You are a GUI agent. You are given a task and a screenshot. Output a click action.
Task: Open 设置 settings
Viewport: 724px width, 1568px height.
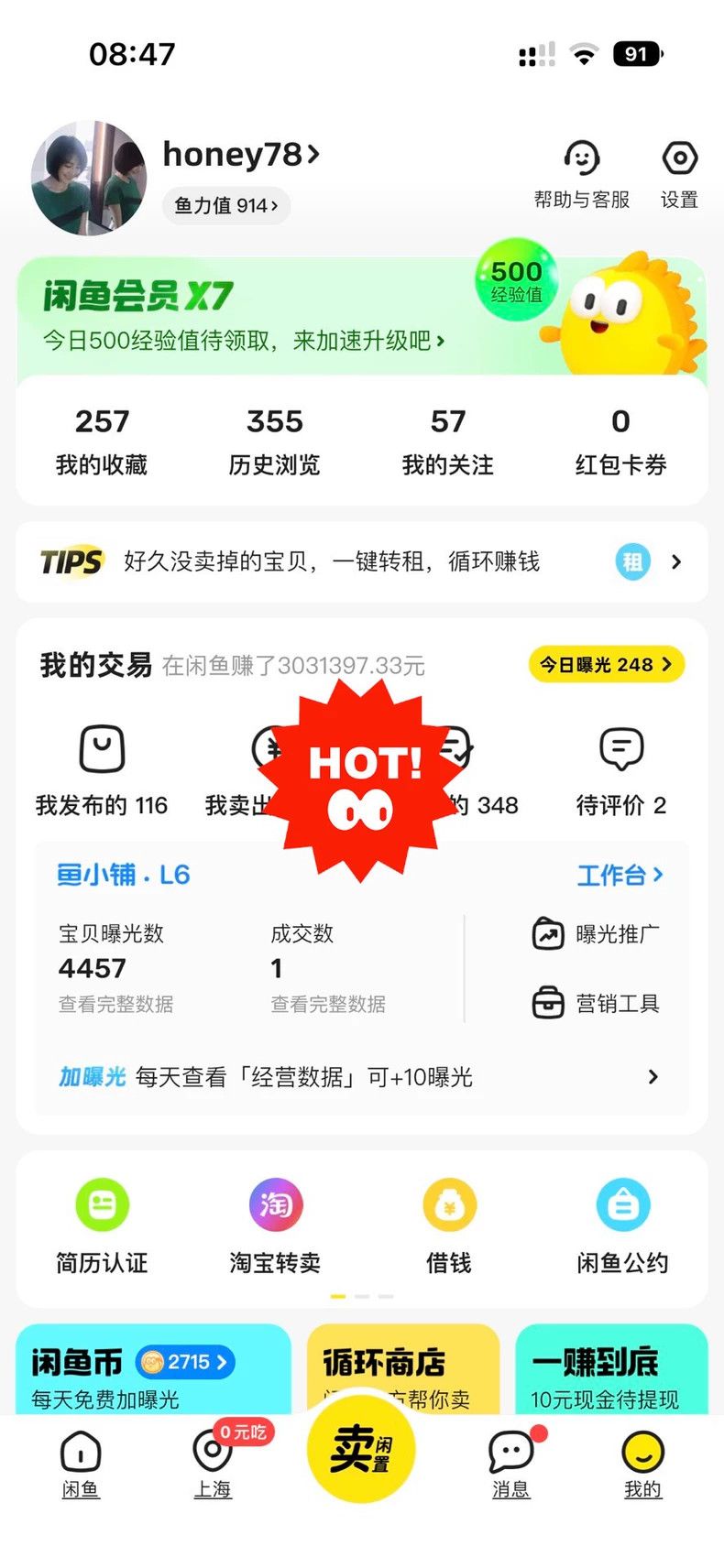tap(679, 174)
